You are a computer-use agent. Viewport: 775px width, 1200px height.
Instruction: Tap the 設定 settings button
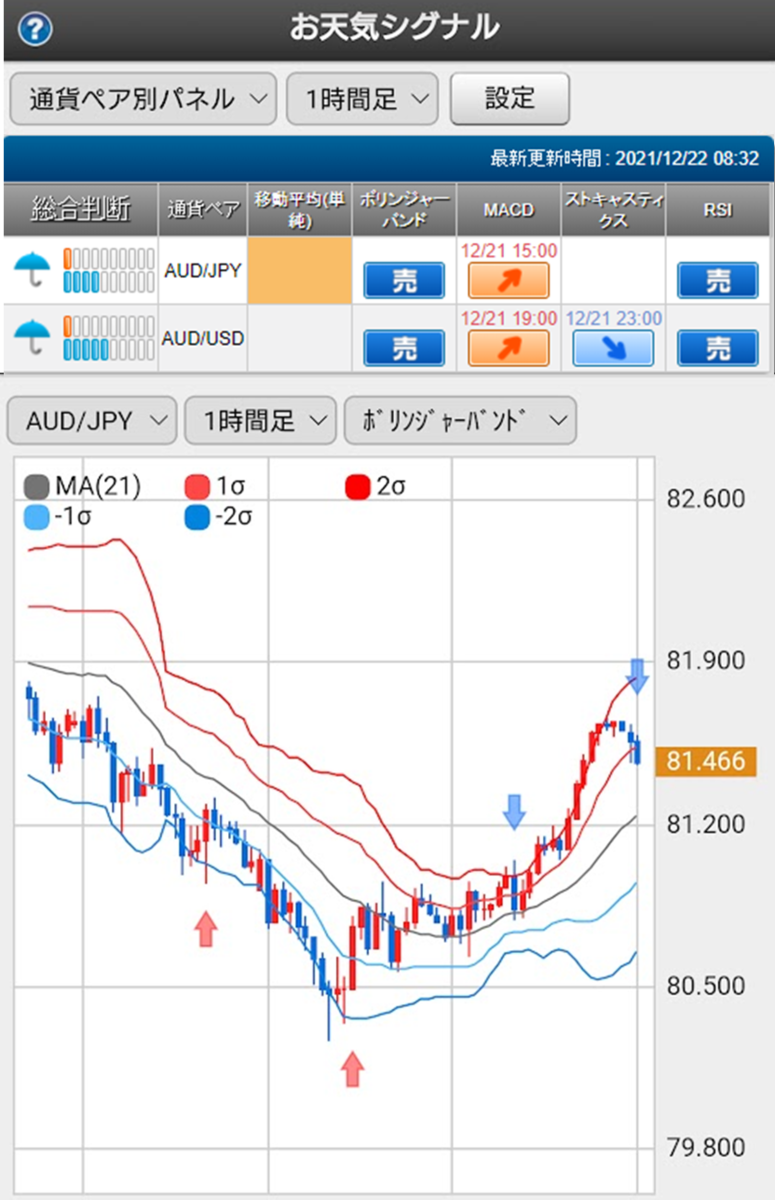510,98
